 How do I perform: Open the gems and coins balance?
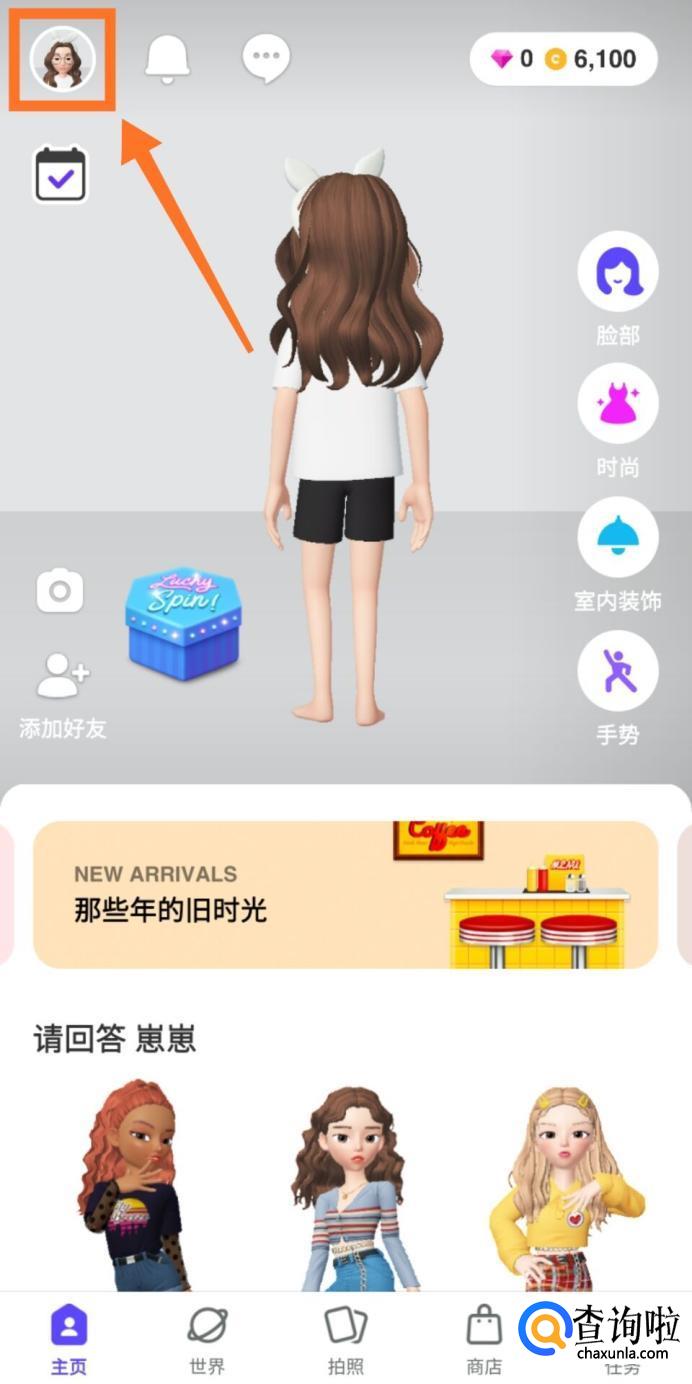pyautogui.click(x=564, y=60)
